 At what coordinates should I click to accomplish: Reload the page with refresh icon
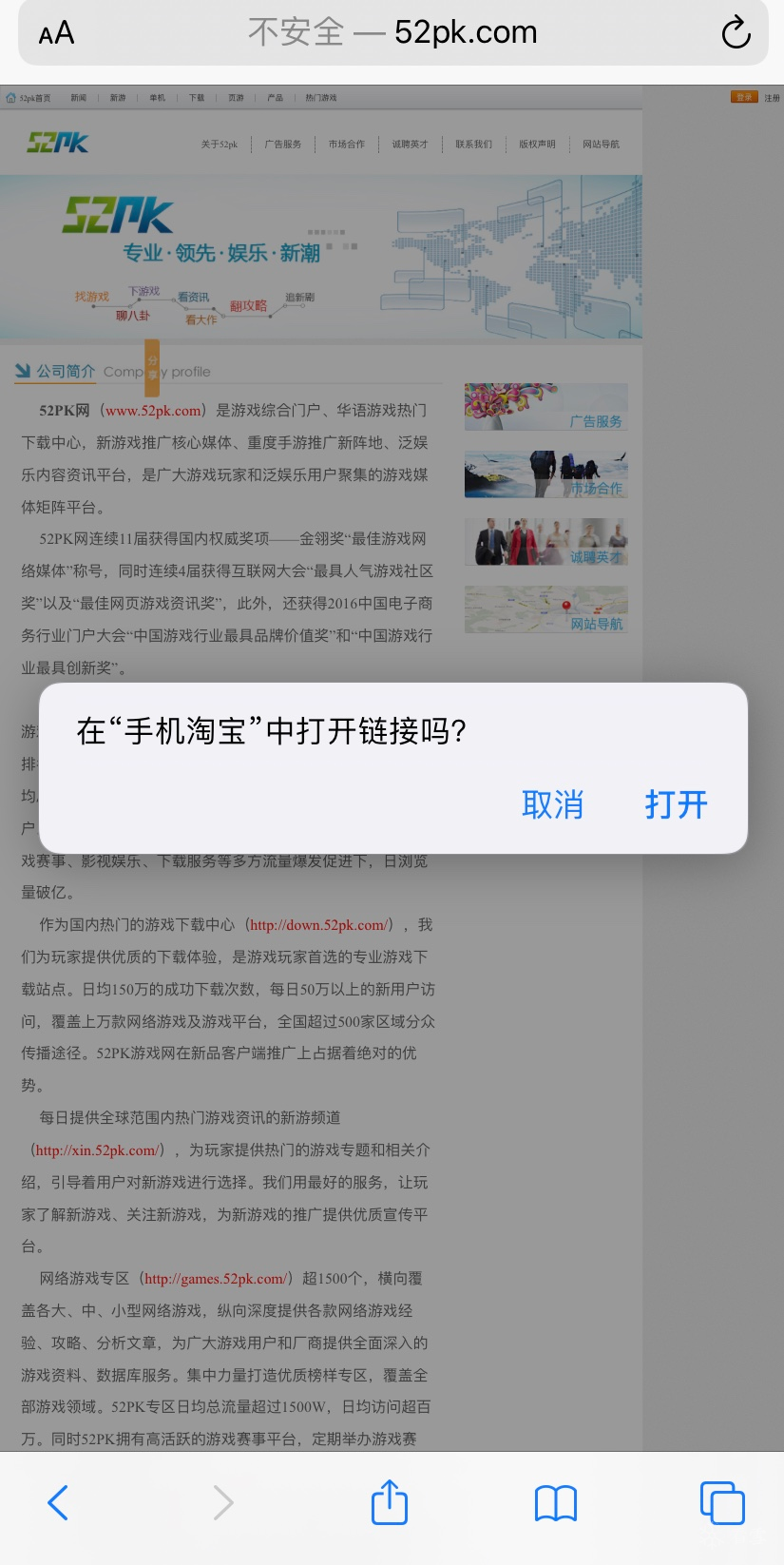736,33
